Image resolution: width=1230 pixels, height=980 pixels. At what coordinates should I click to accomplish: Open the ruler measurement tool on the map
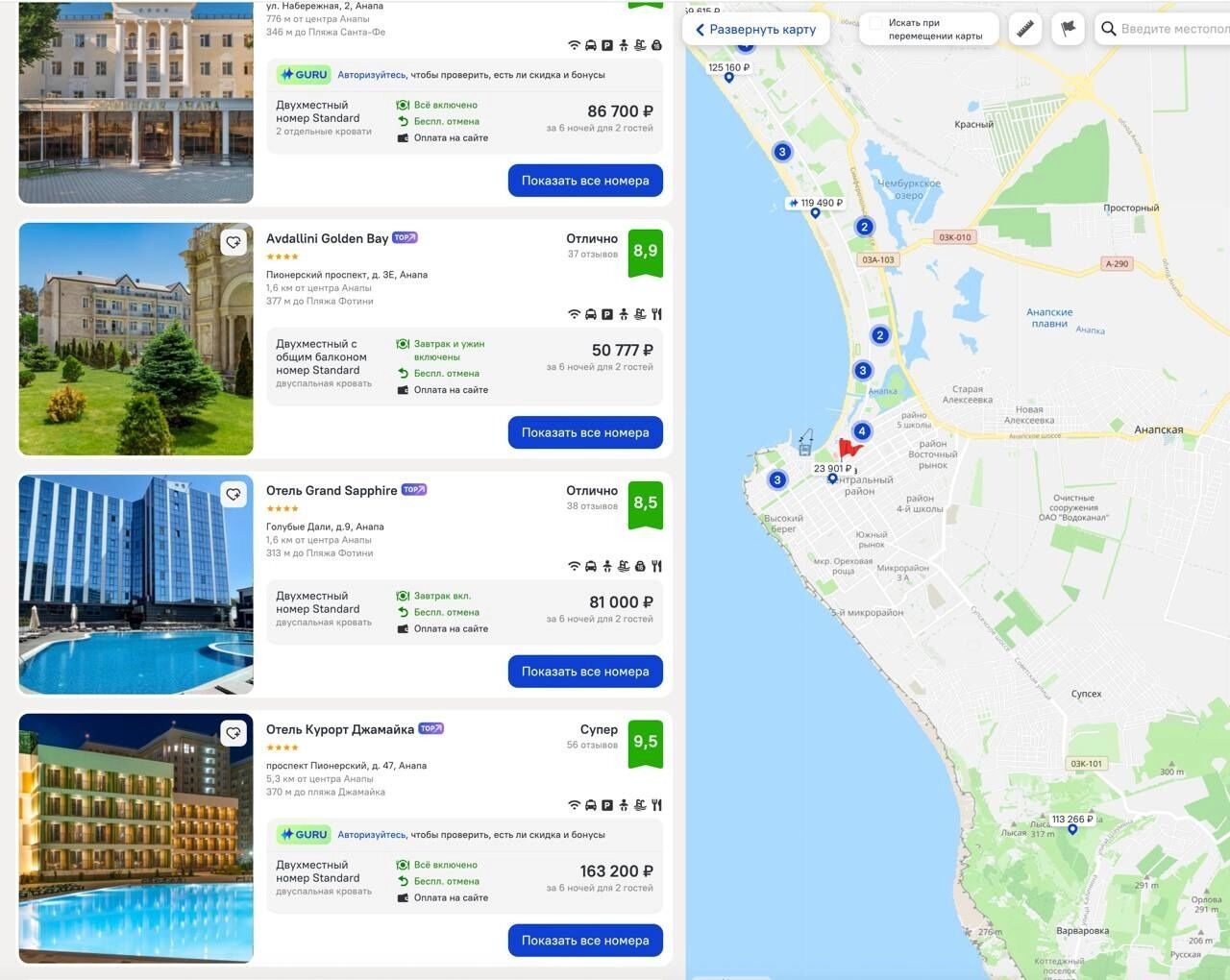[1026, 29]
